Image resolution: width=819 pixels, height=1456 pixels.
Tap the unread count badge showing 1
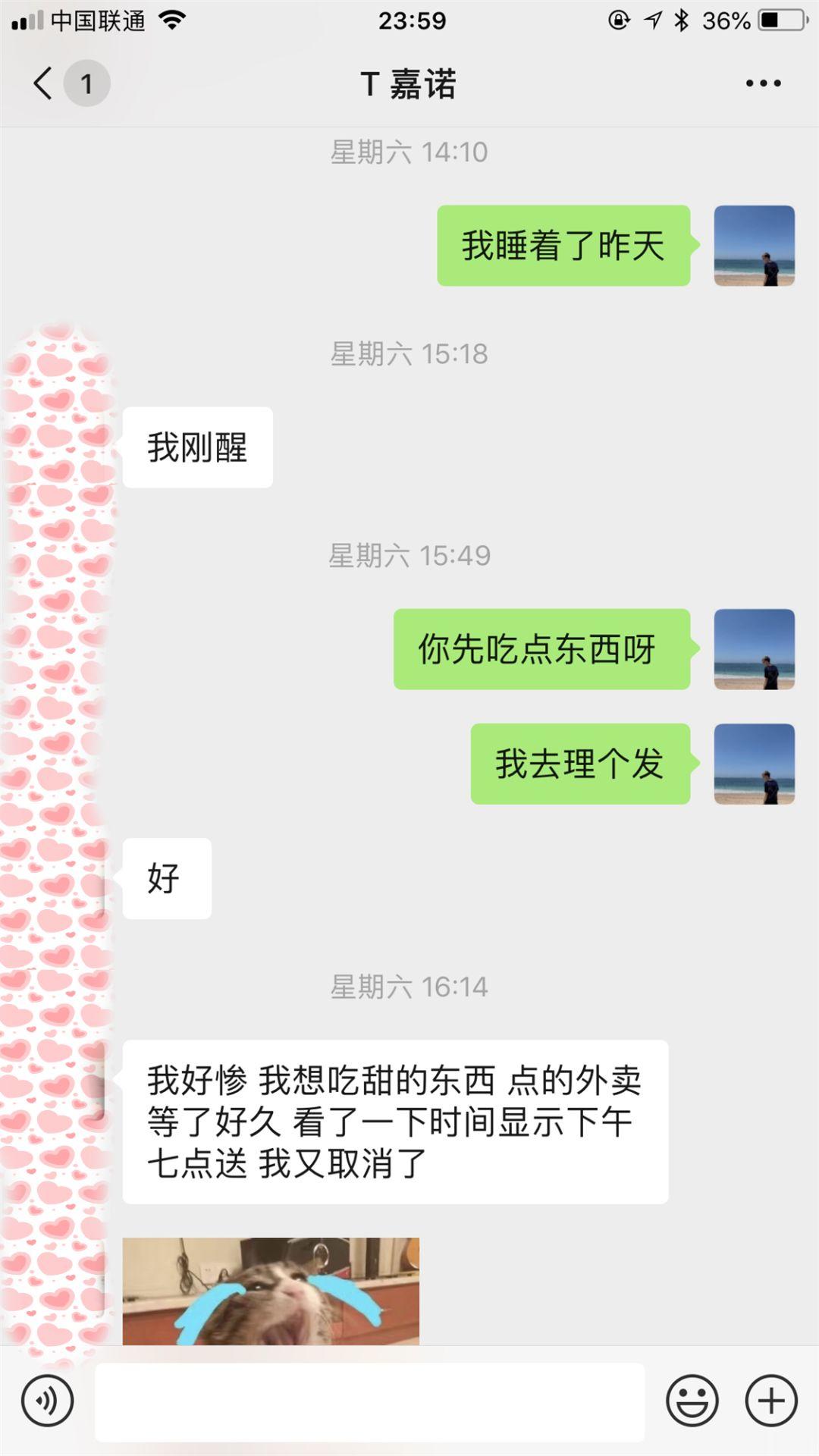pos(86,83)
